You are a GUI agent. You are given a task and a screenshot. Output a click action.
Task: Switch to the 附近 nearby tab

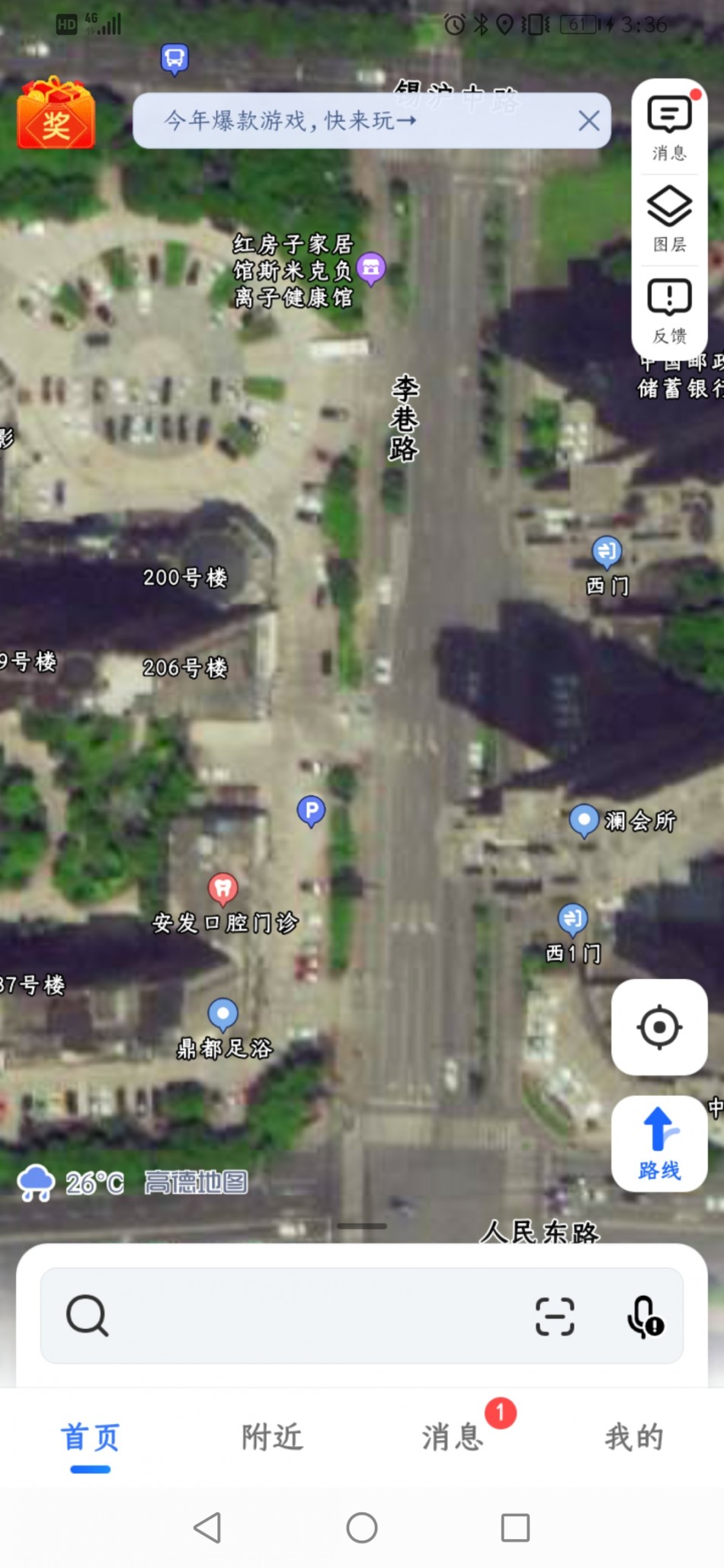pos(272,1437)
